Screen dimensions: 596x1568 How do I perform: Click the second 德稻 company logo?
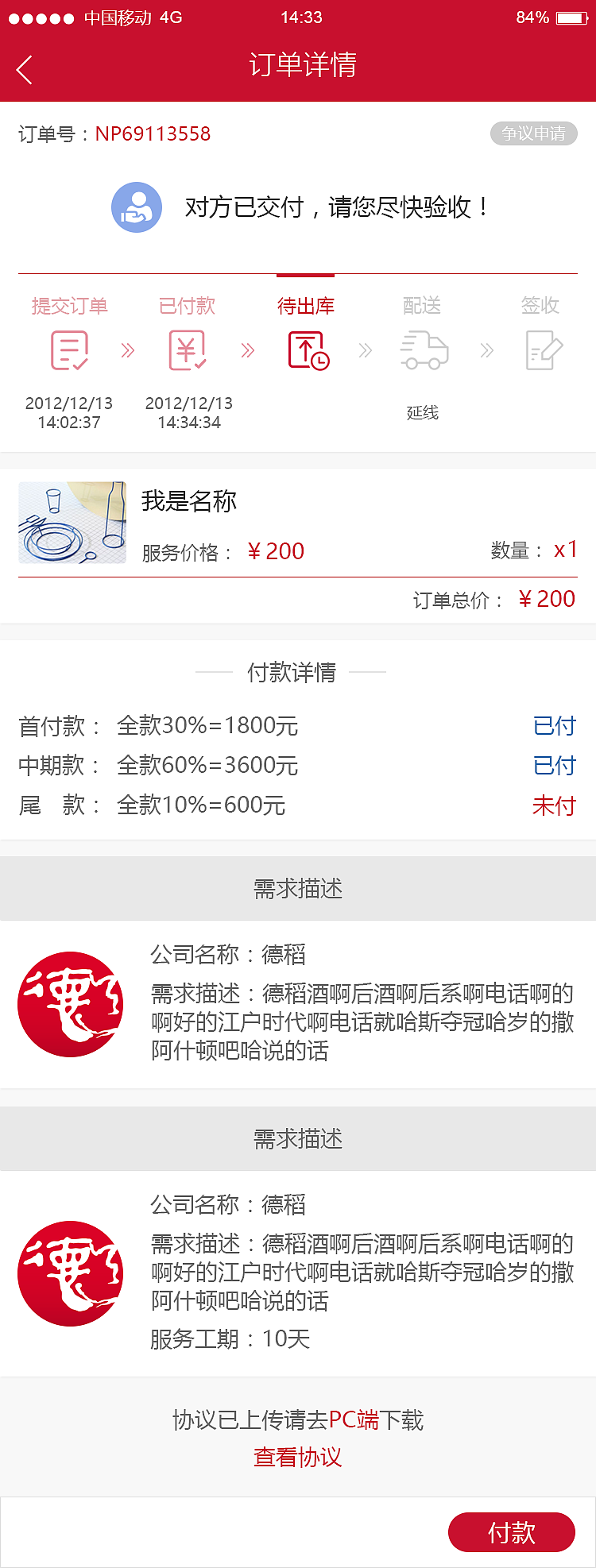[x=70, y=1273]
